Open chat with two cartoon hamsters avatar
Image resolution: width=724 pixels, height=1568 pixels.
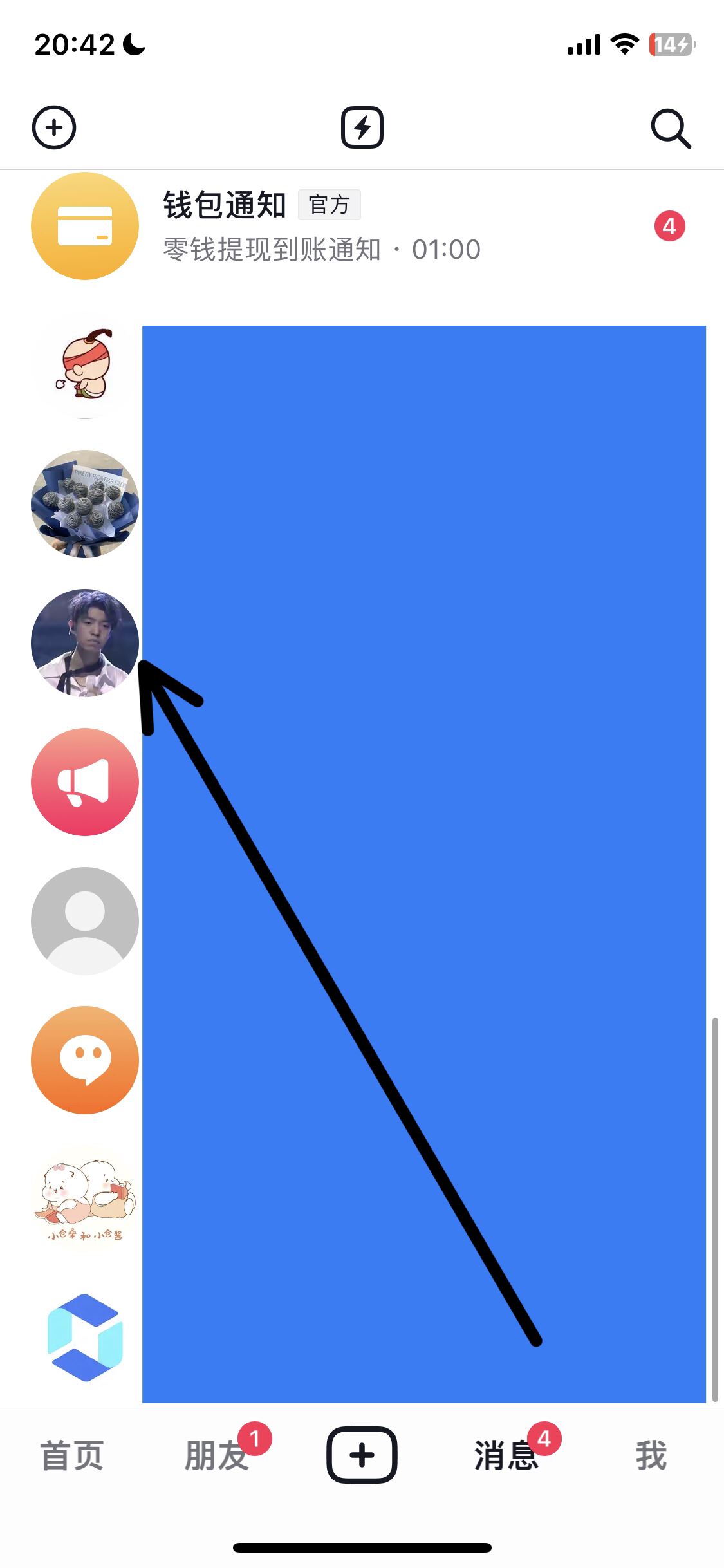(x=85, y=1199)
